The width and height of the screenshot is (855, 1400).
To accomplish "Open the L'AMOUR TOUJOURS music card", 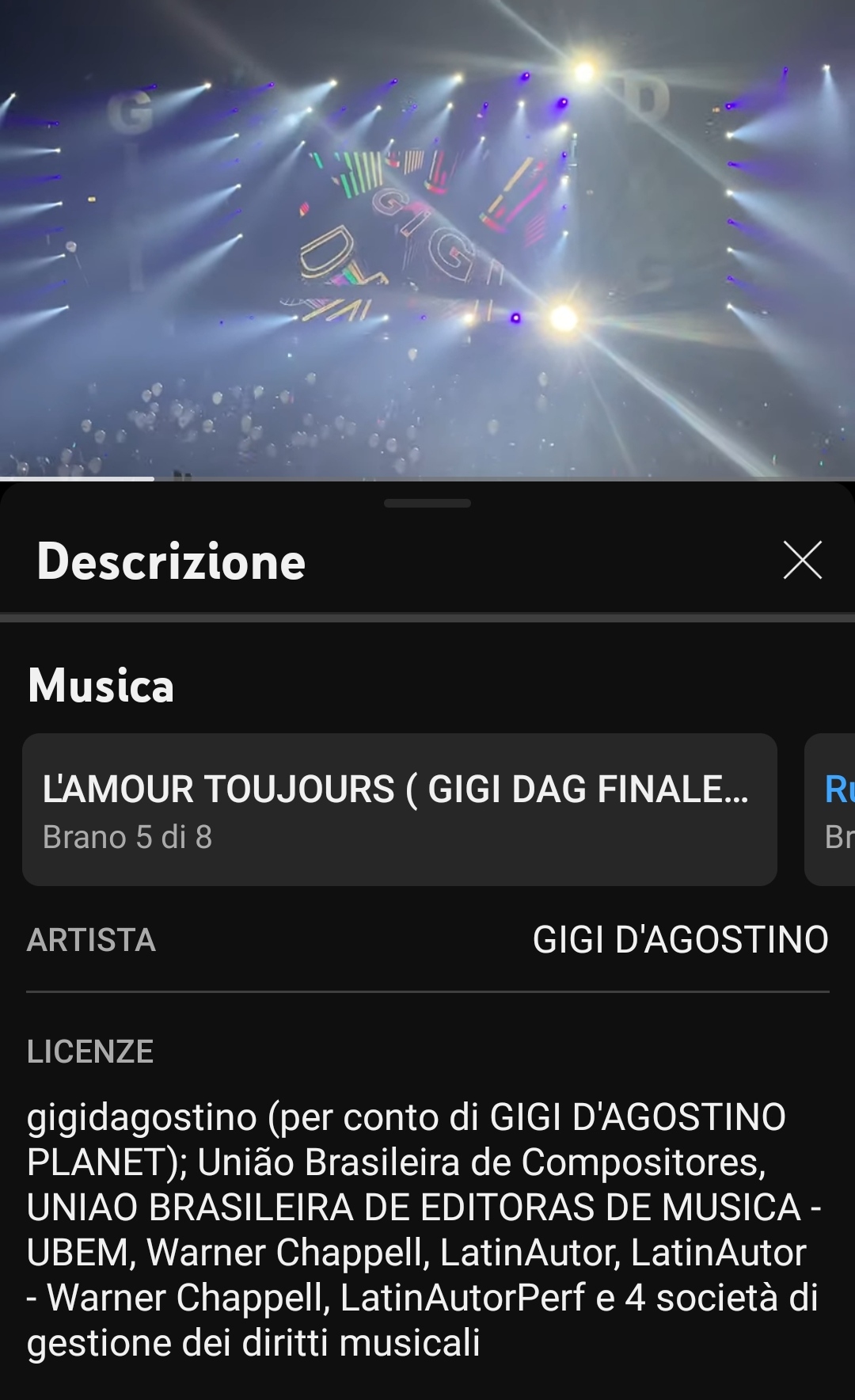I will (x=399, y=809).
